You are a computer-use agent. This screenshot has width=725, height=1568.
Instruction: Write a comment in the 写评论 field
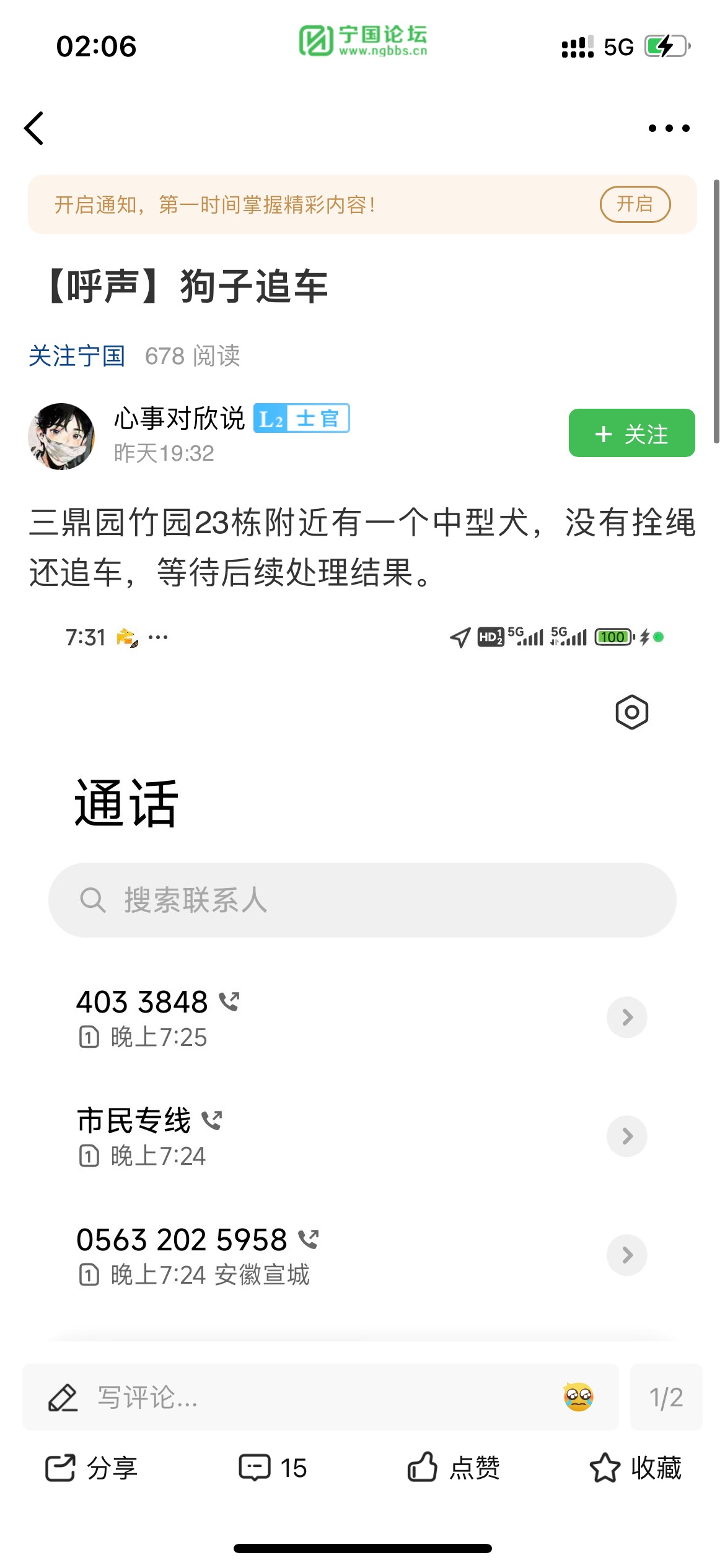(310, 1397)
